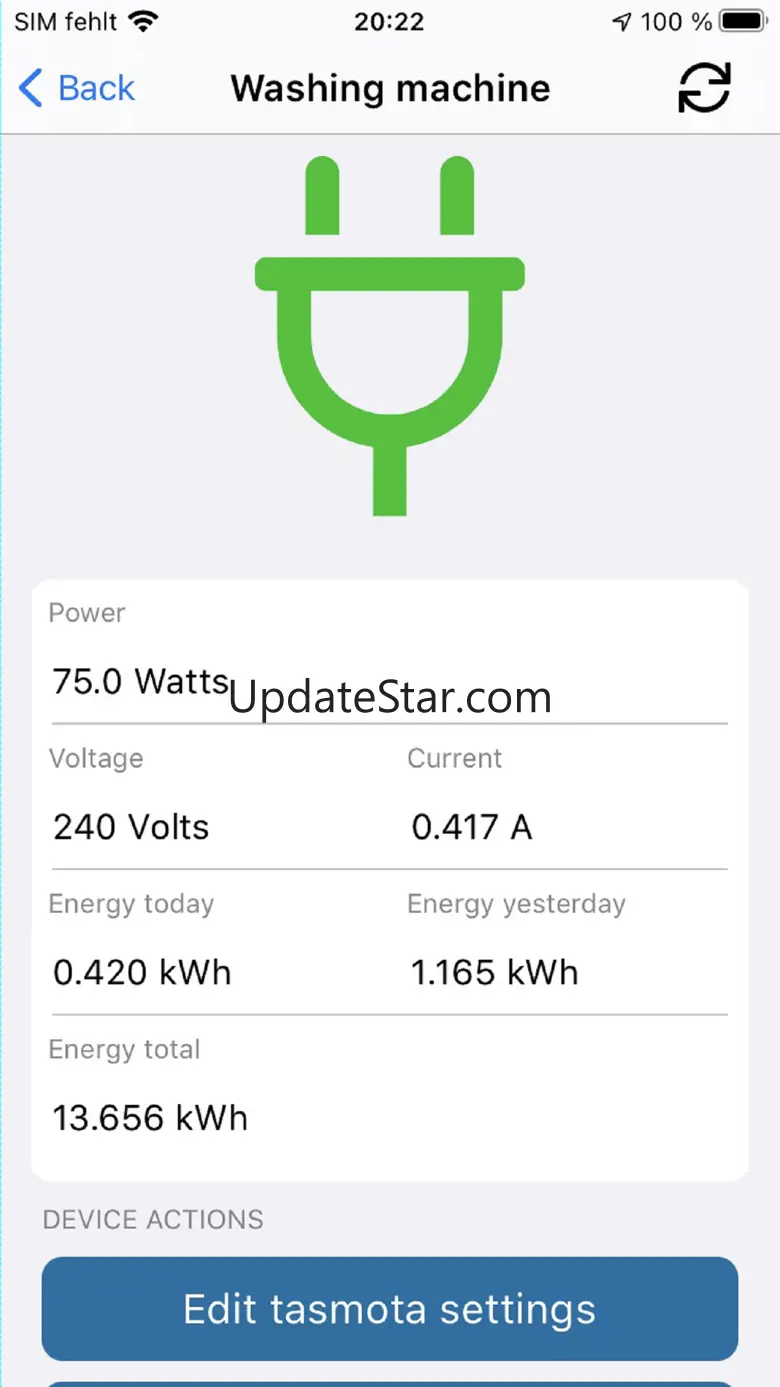Refresh the washing machine readings
The width and height of the screenshot is (780, 1387).
click(704, 88)
